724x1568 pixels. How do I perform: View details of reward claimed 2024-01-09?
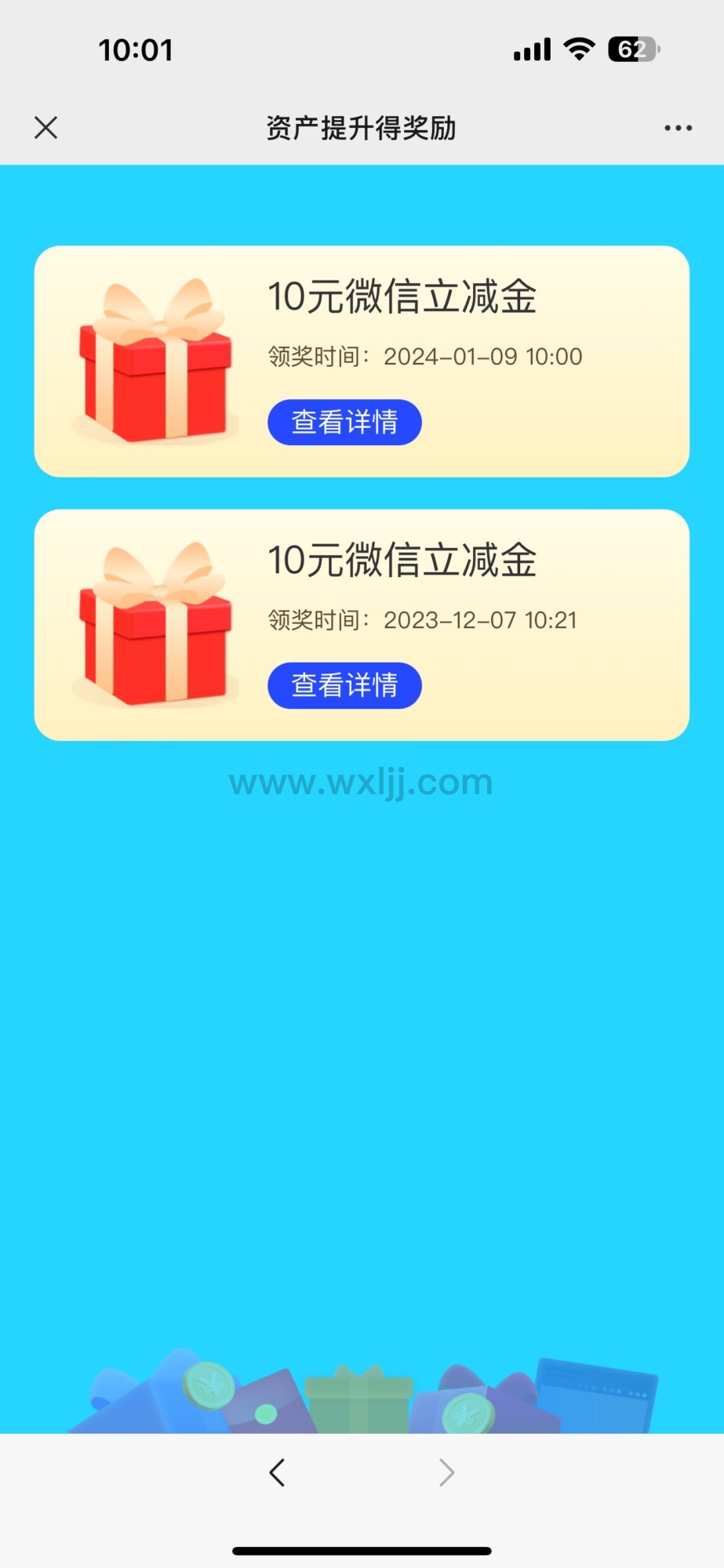(x=344, y=423)
